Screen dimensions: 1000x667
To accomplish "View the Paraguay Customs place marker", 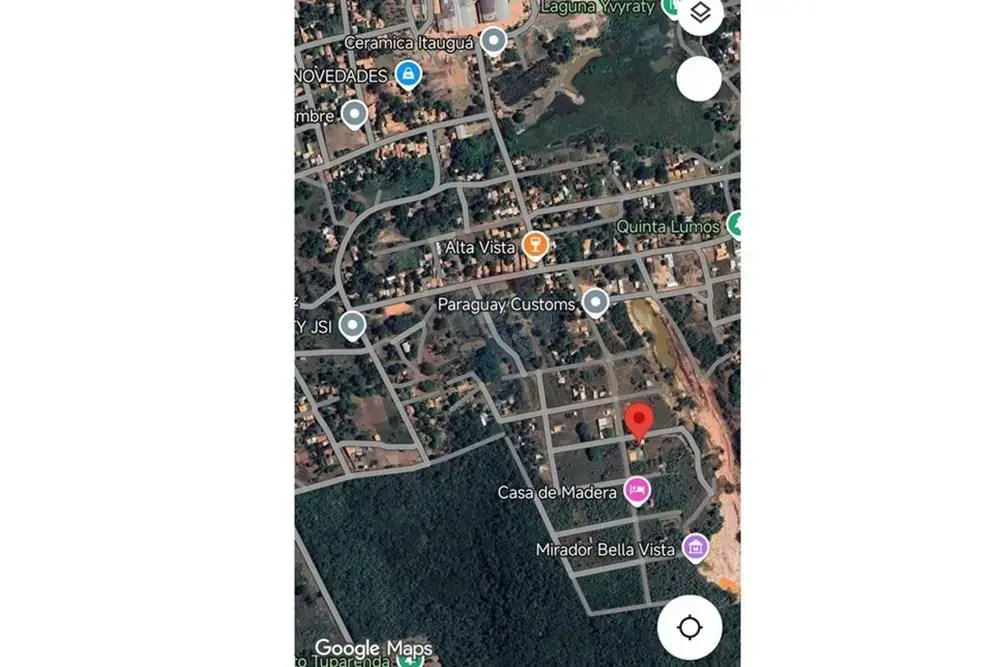I will [x=596, y=302].
